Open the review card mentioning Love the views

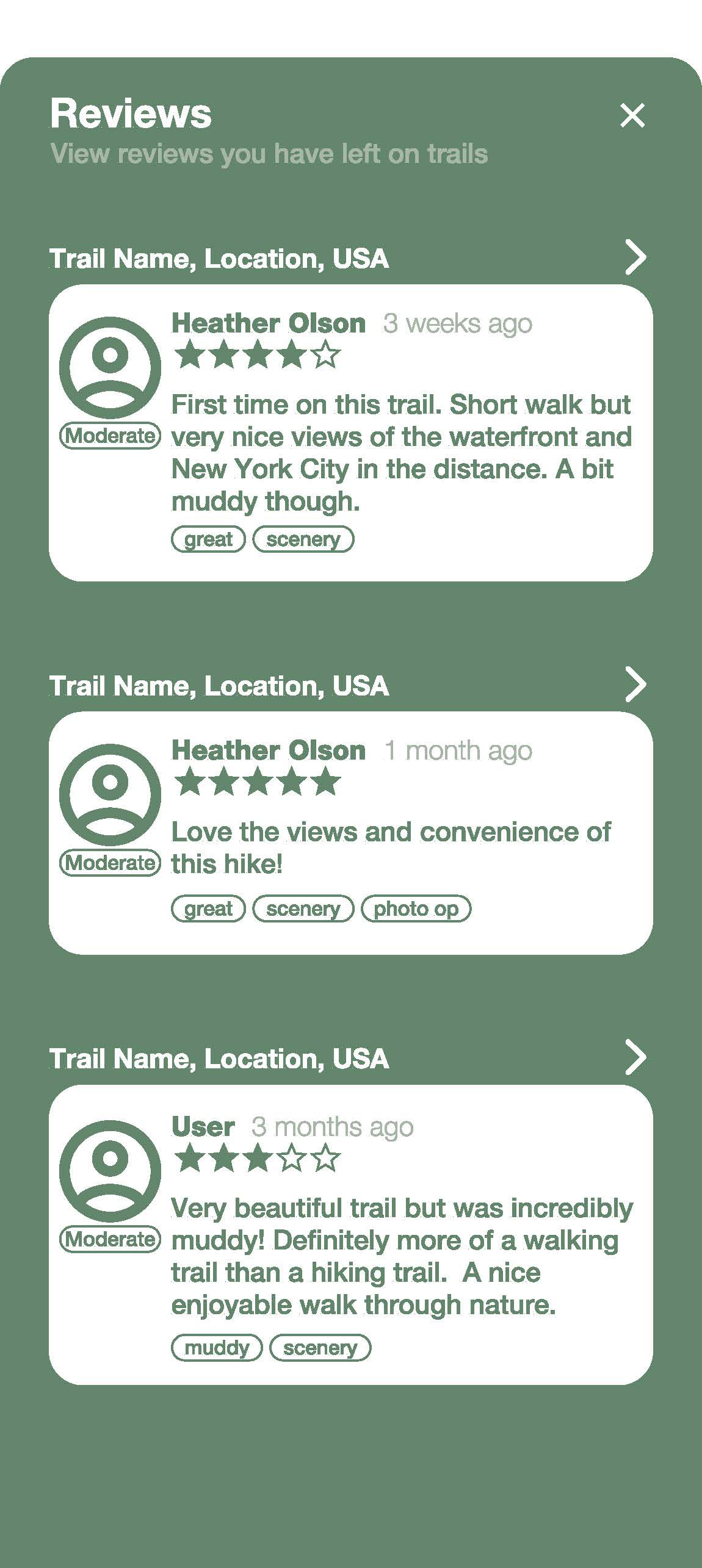click(351, 833)
